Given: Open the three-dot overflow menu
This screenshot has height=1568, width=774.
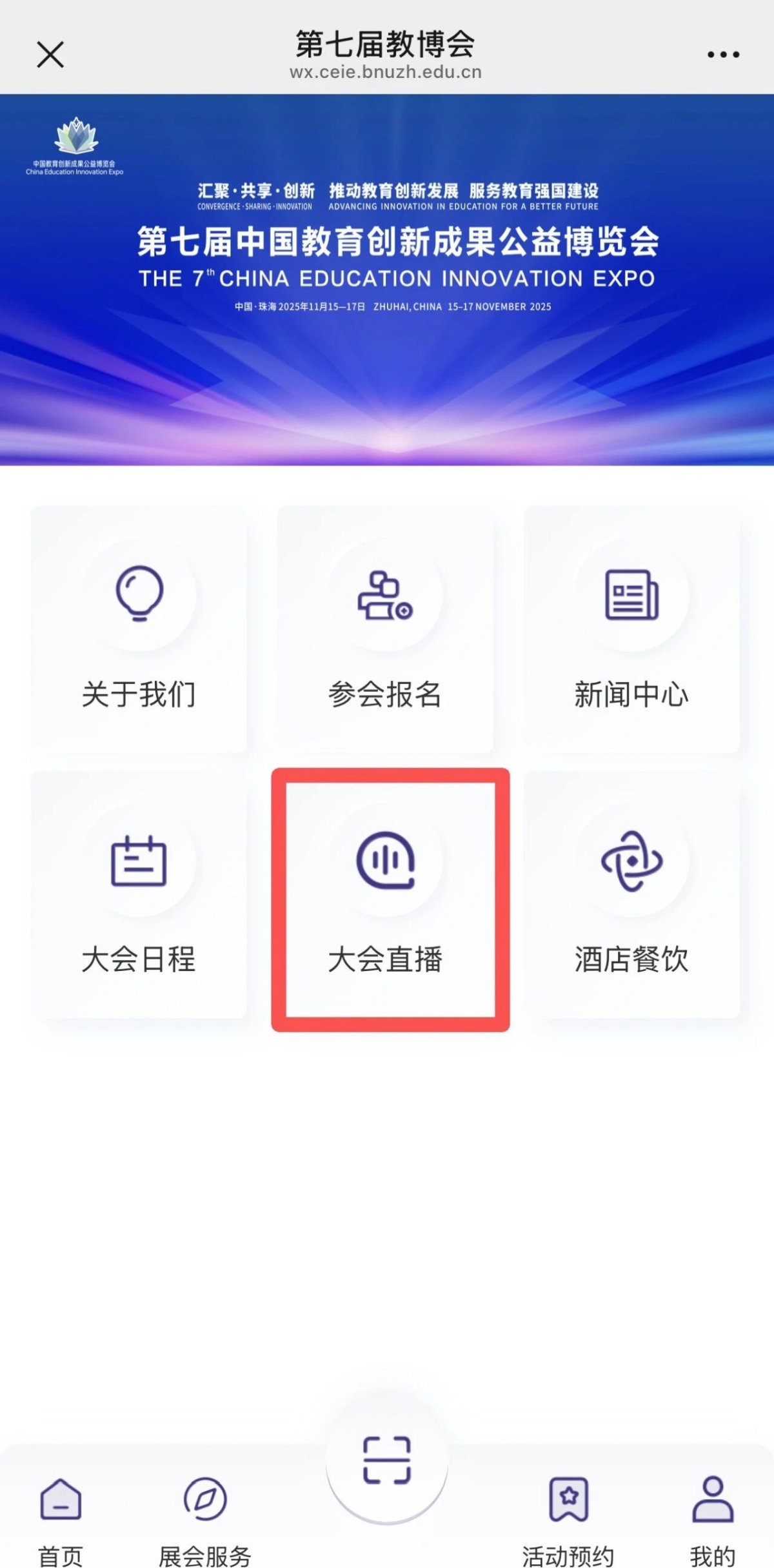Looking at the screenshot, I should tap(723, 55).
